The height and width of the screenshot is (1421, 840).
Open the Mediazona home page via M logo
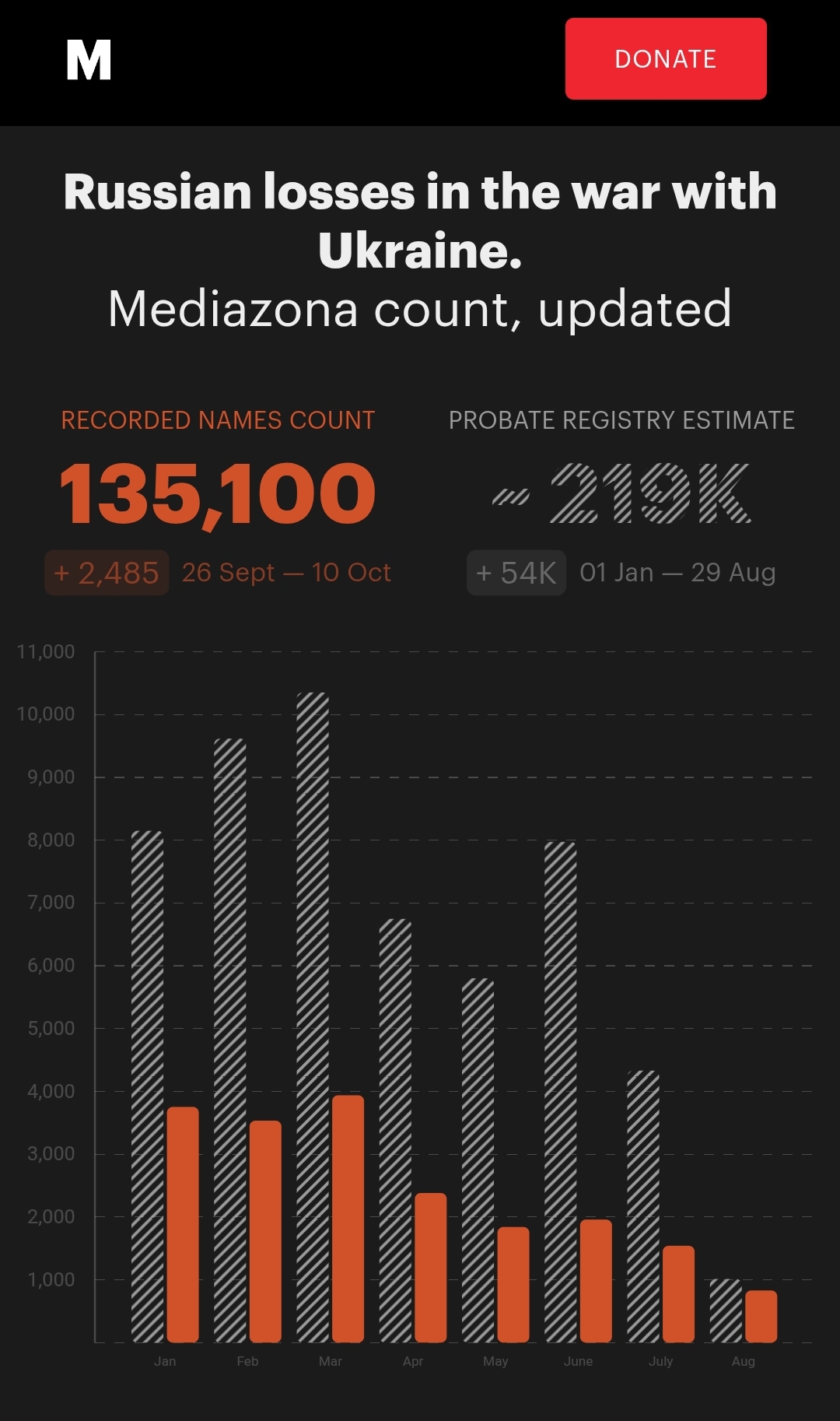point(89,61)
